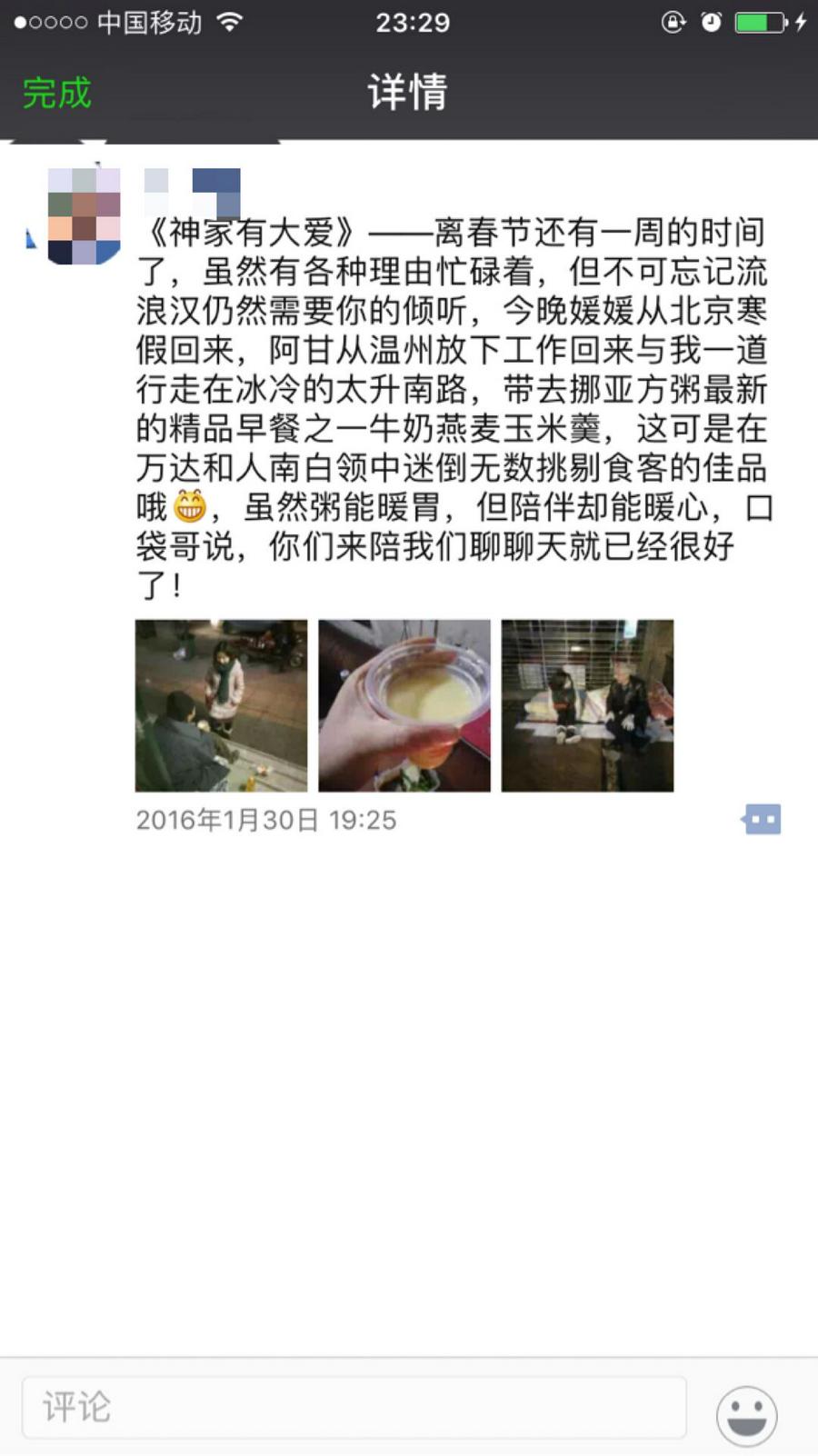The width and height of the screenshot is (818, 1456).
Task: Tap 完成 to close the detail view
Action: 57,94
